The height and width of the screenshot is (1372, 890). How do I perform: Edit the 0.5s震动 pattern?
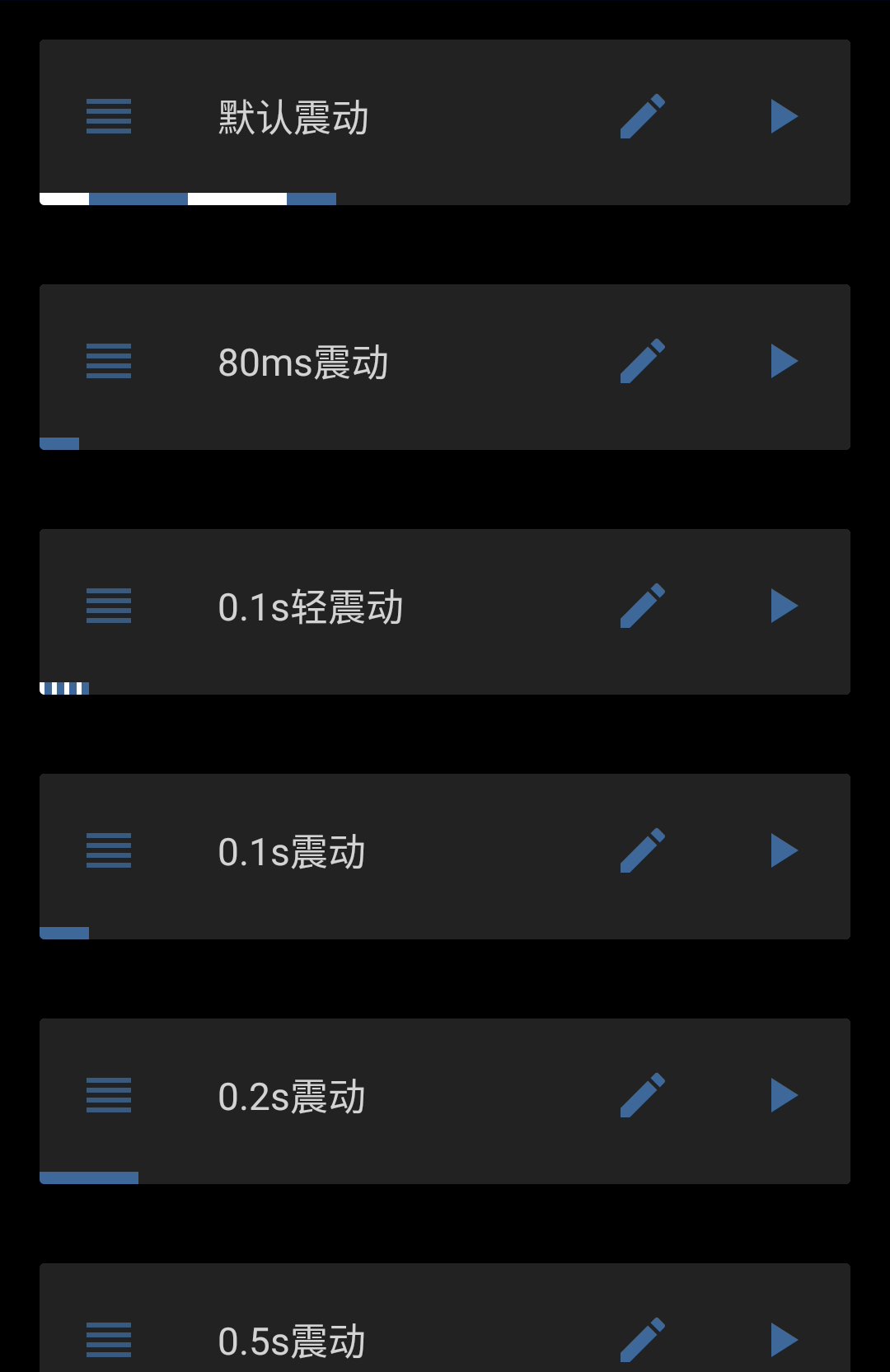point(643,1340)
